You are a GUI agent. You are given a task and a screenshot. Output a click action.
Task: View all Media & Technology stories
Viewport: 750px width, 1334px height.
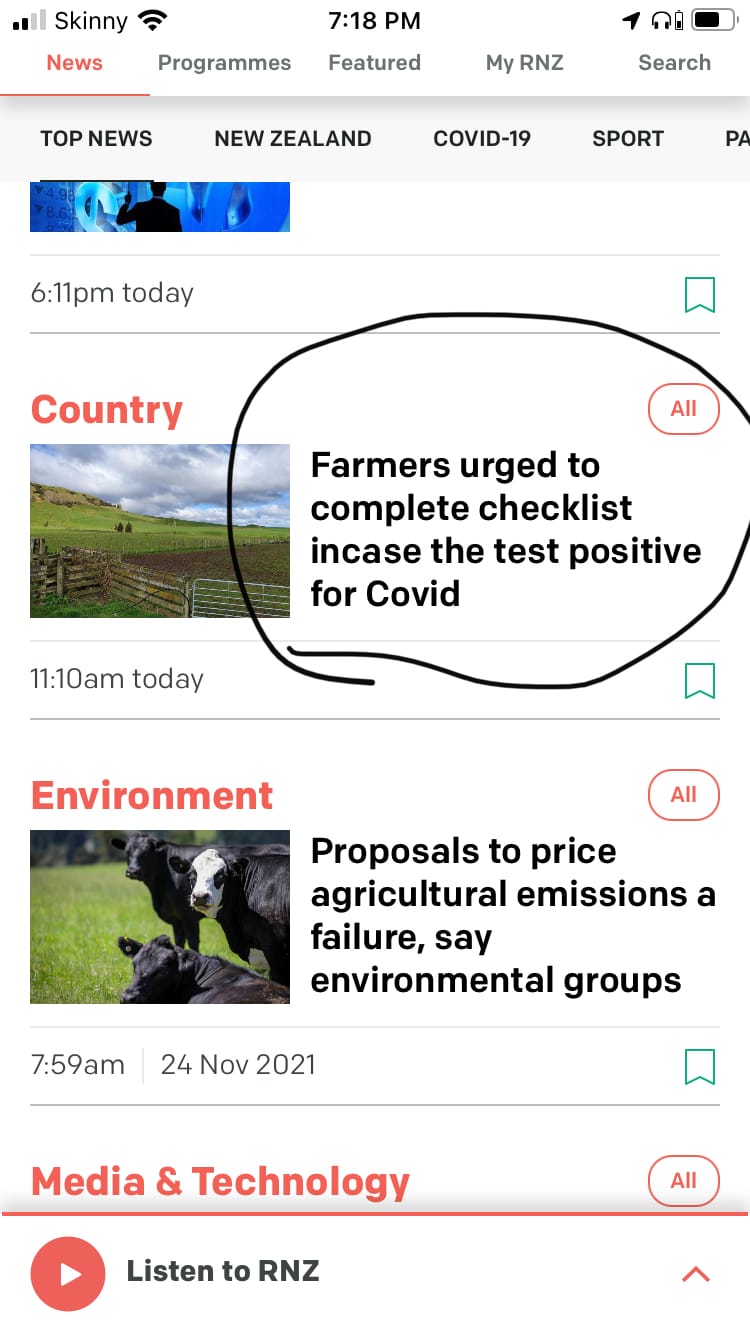pyautogui.click(x=683, y=1181)
